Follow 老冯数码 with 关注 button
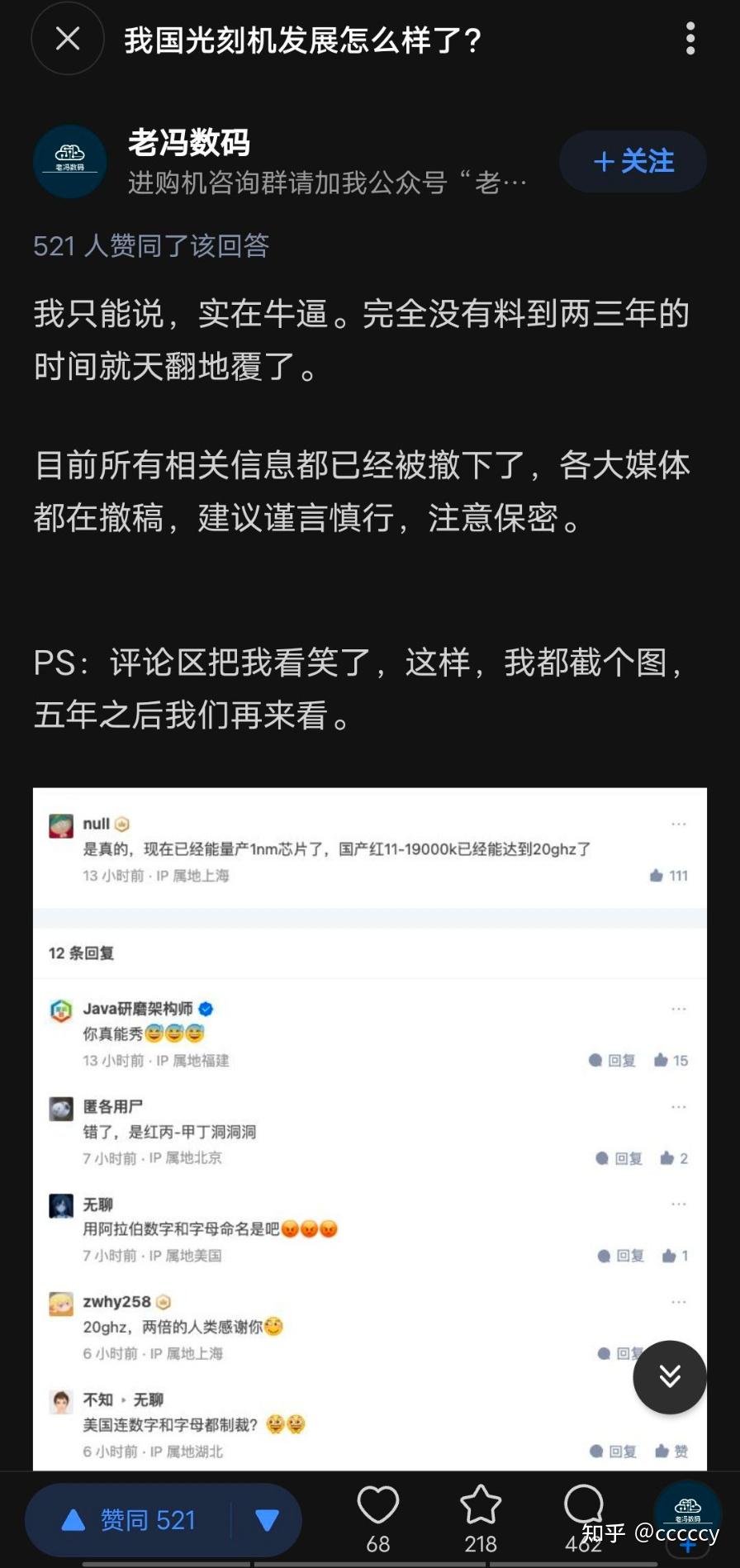 point(633,161)
